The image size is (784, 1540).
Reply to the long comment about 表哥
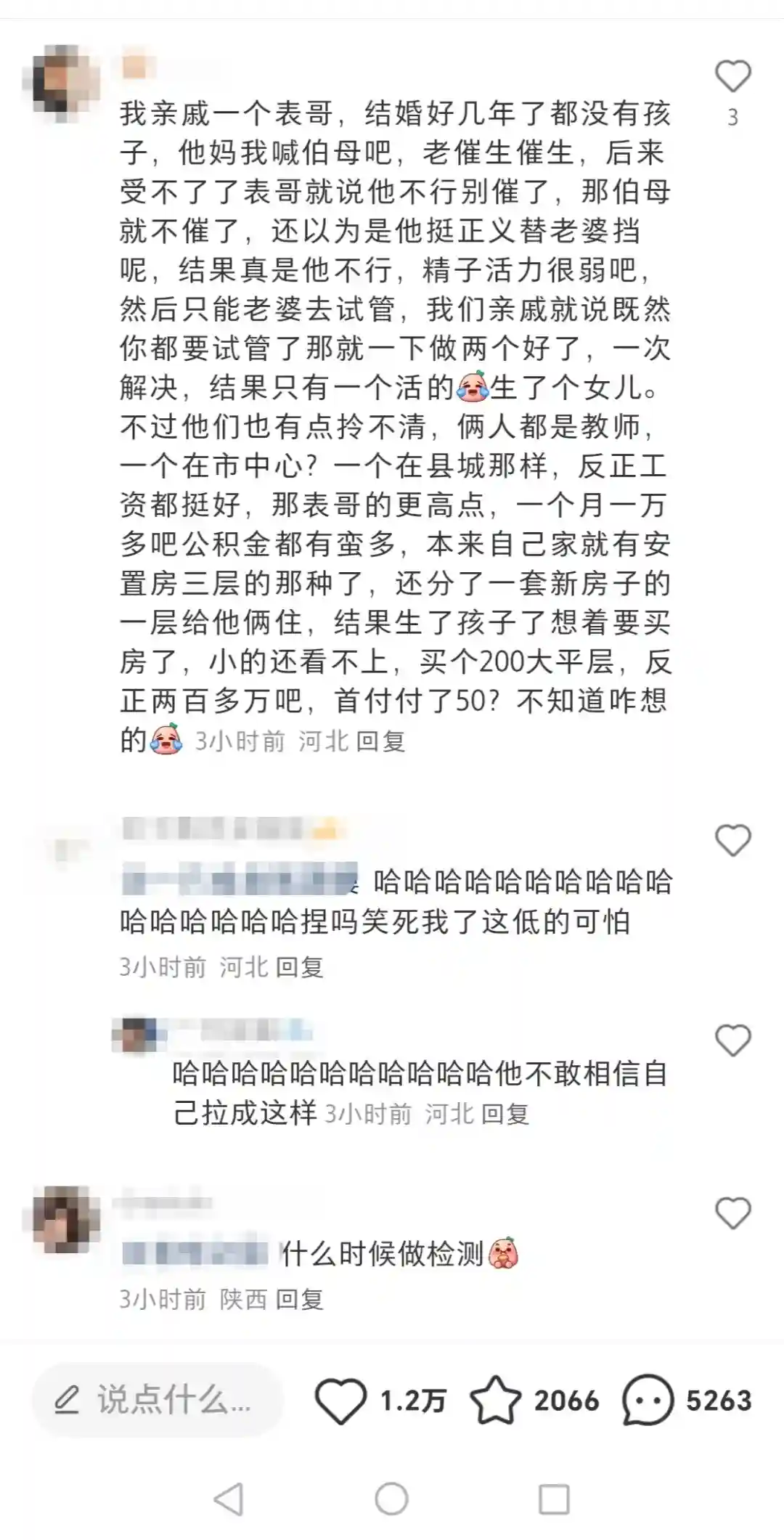(380, 741)
